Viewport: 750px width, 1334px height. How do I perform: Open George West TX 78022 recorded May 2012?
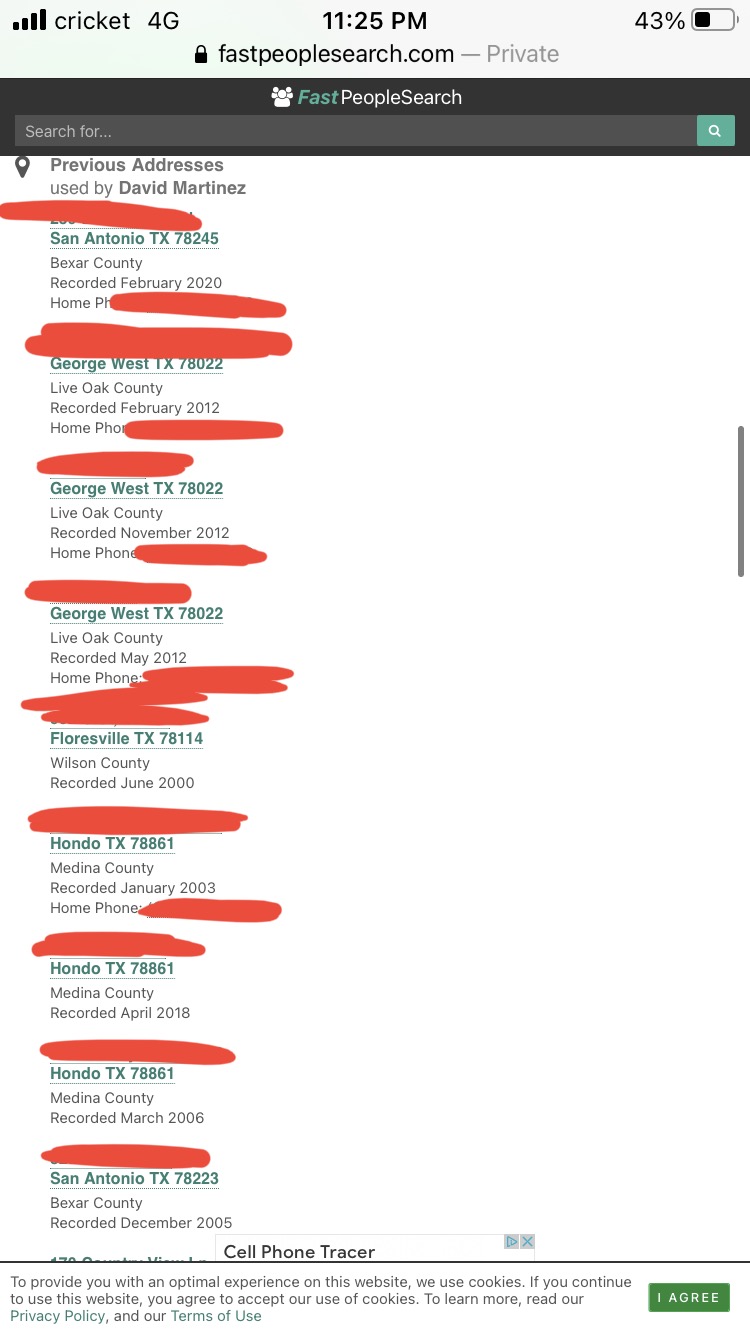tap(137, 614)
